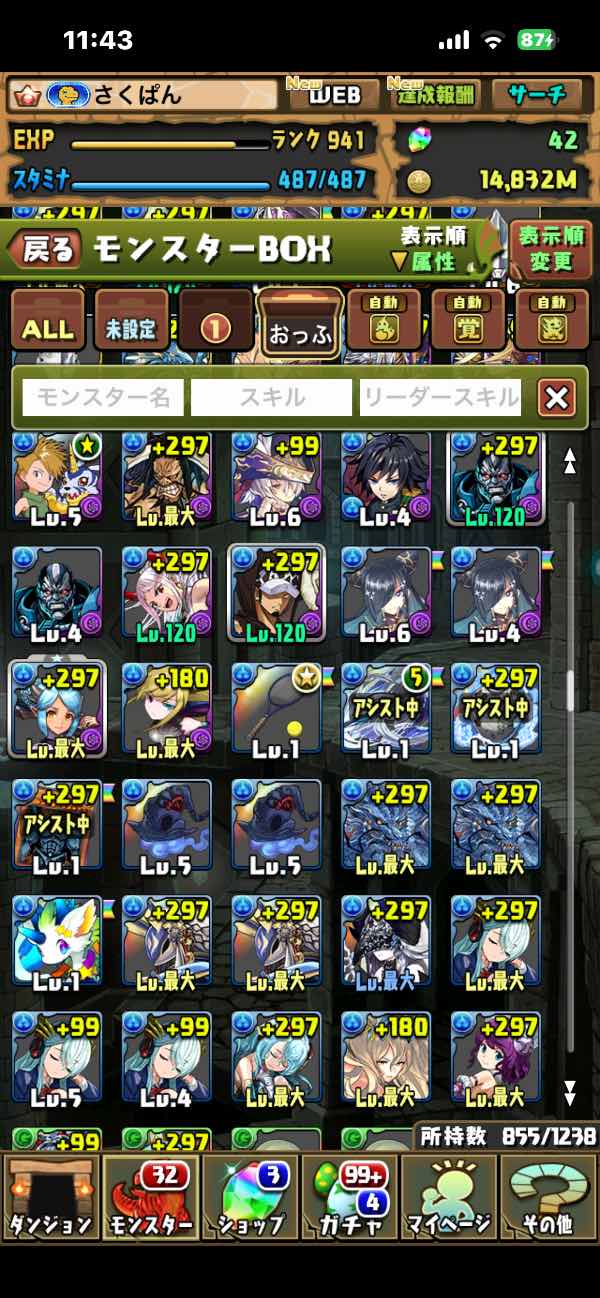Tap the スキル search field
This screenshot has height=1298, width=600.
pos(271,398)
